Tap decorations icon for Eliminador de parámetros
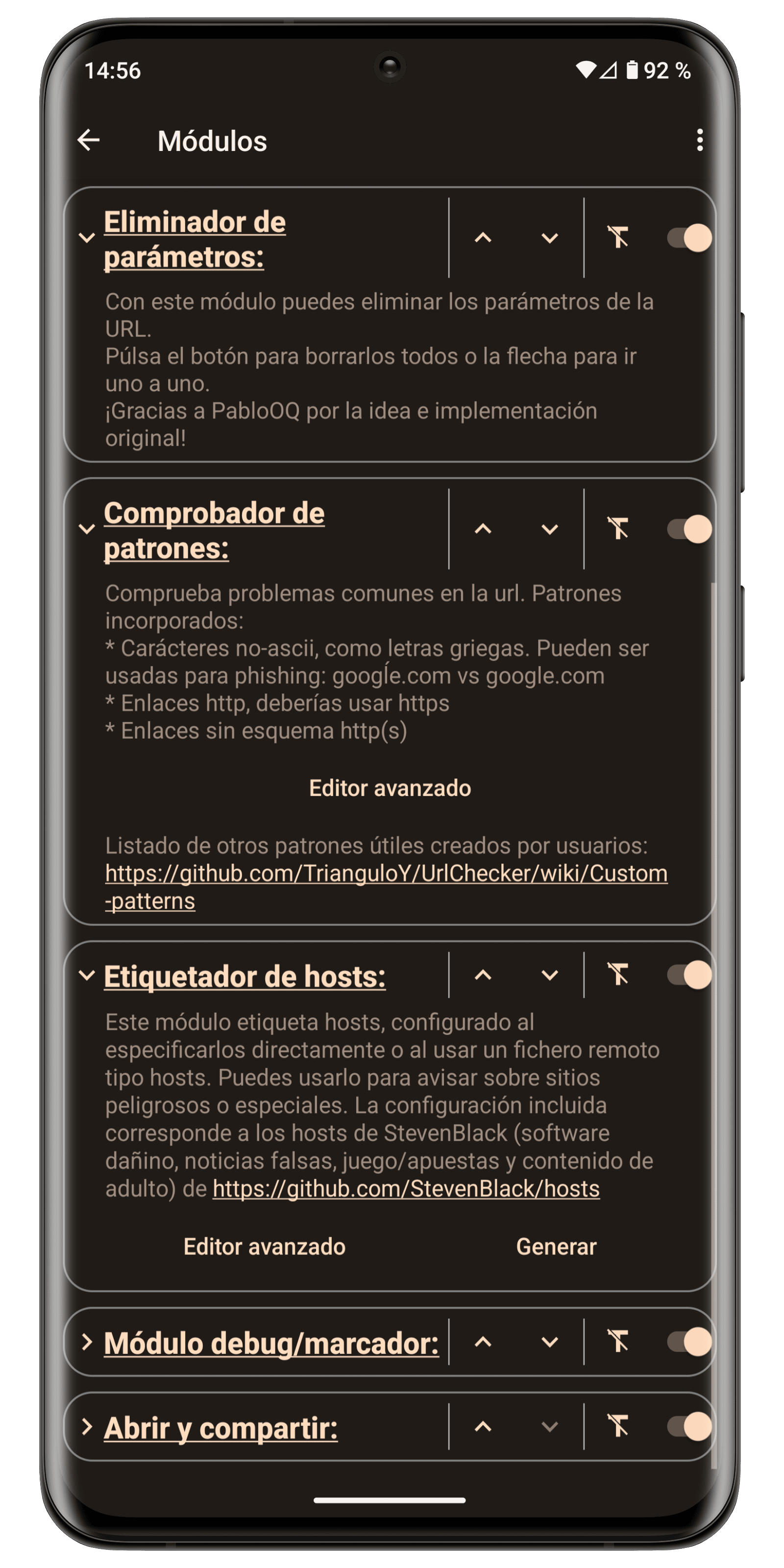This screenshot has height=1568, width=784. pos(618,237)
